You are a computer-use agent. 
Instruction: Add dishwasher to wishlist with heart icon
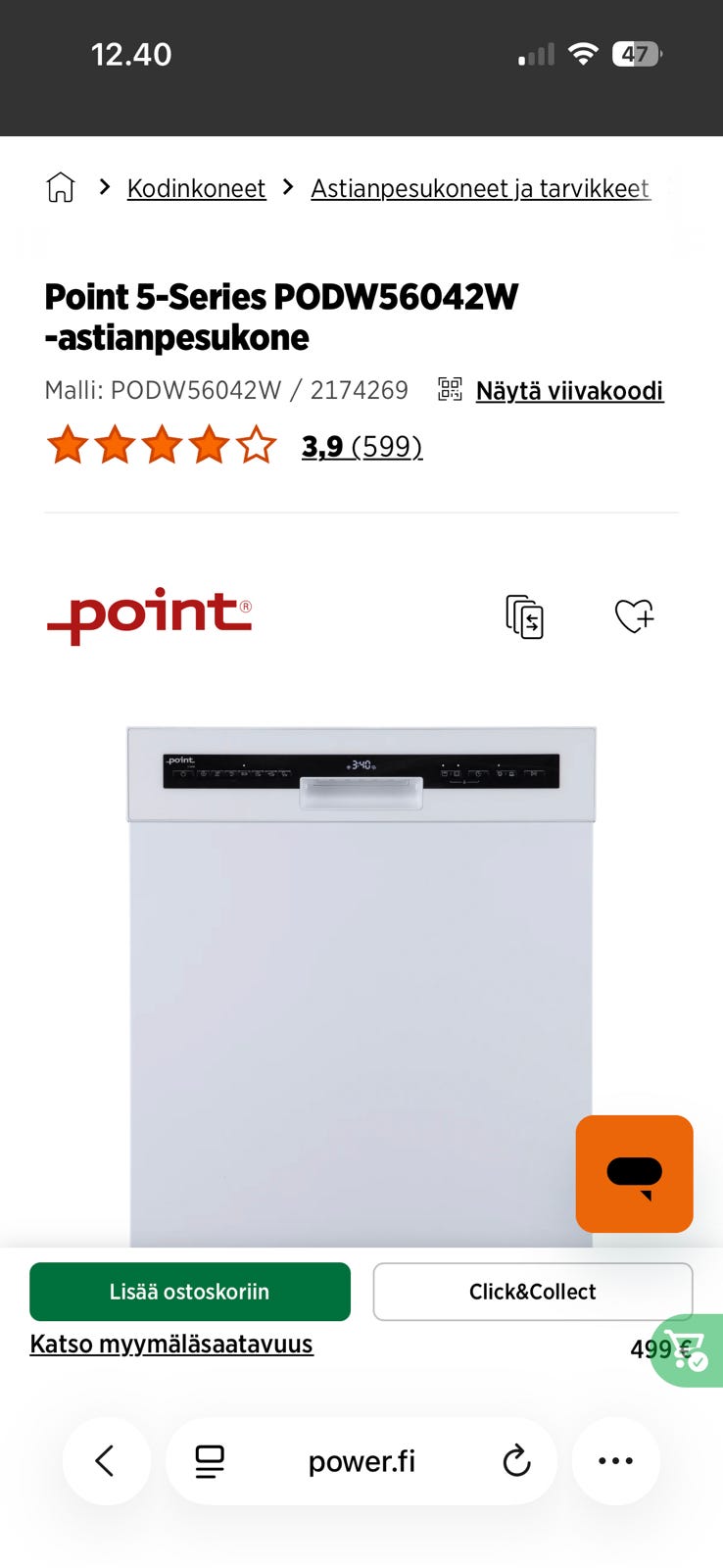(634, 615)
